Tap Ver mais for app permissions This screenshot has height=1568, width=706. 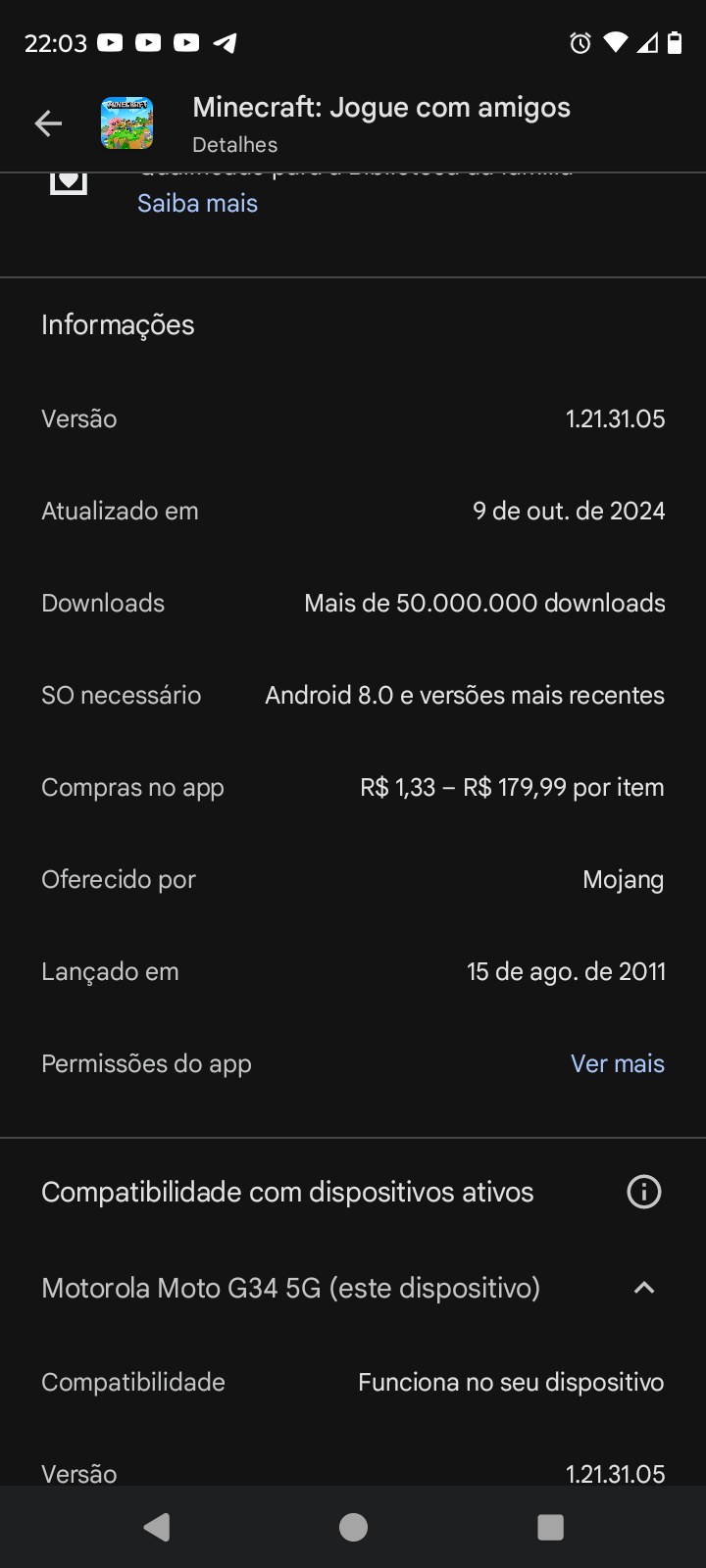point(617,1063)
